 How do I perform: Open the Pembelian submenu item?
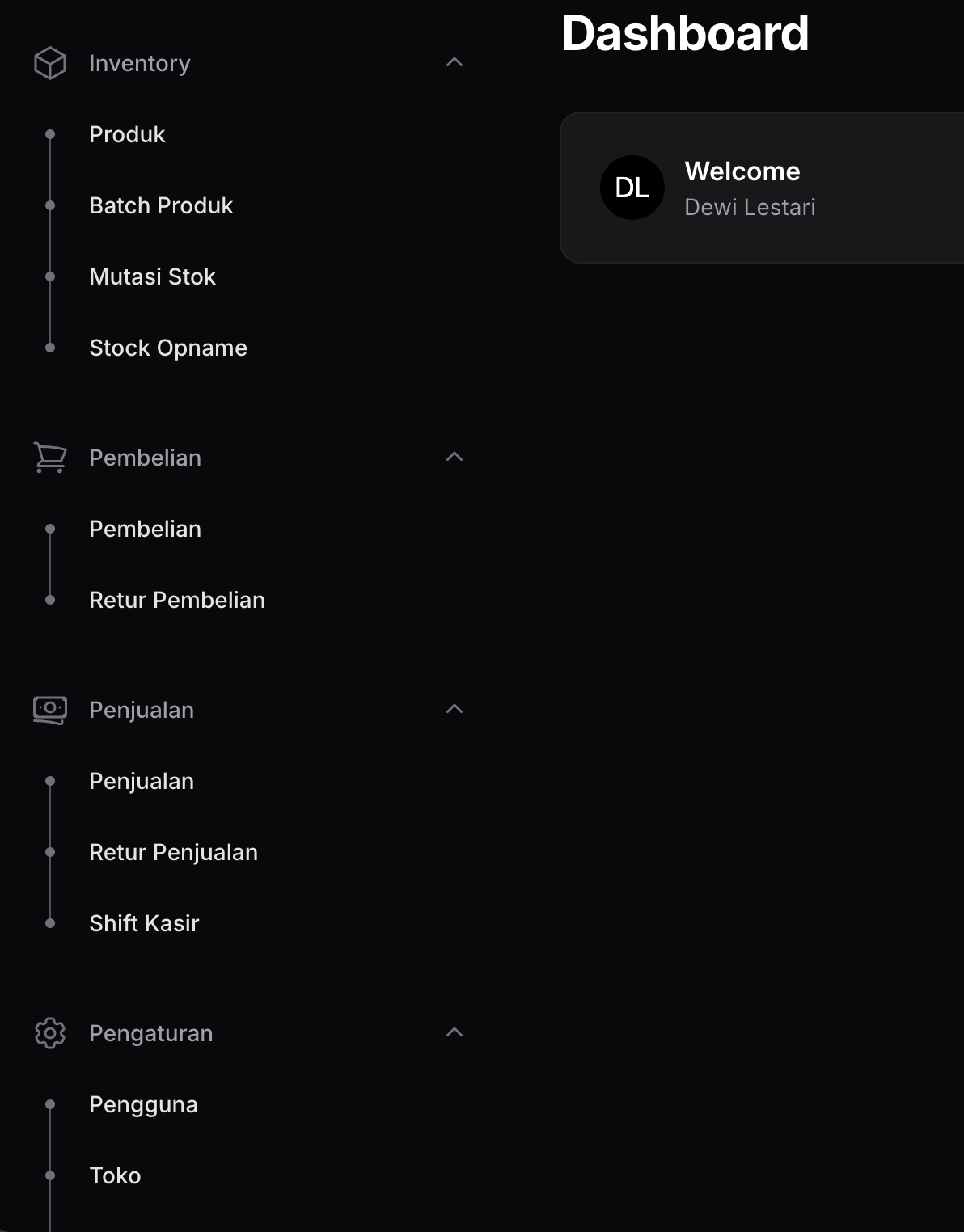[145, 529]
